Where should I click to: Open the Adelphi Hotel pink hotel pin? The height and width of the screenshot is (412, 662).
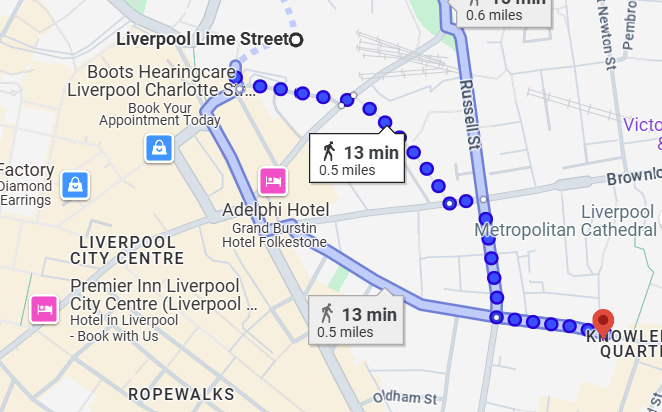pos(273,181)
